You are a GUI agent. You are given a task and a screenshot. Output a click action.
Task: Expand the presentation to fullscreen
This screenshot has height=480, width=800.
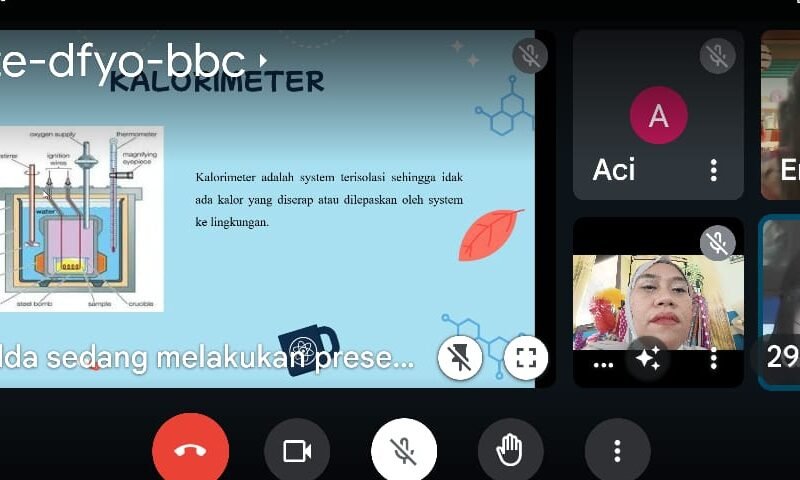(x=526, y=357)
